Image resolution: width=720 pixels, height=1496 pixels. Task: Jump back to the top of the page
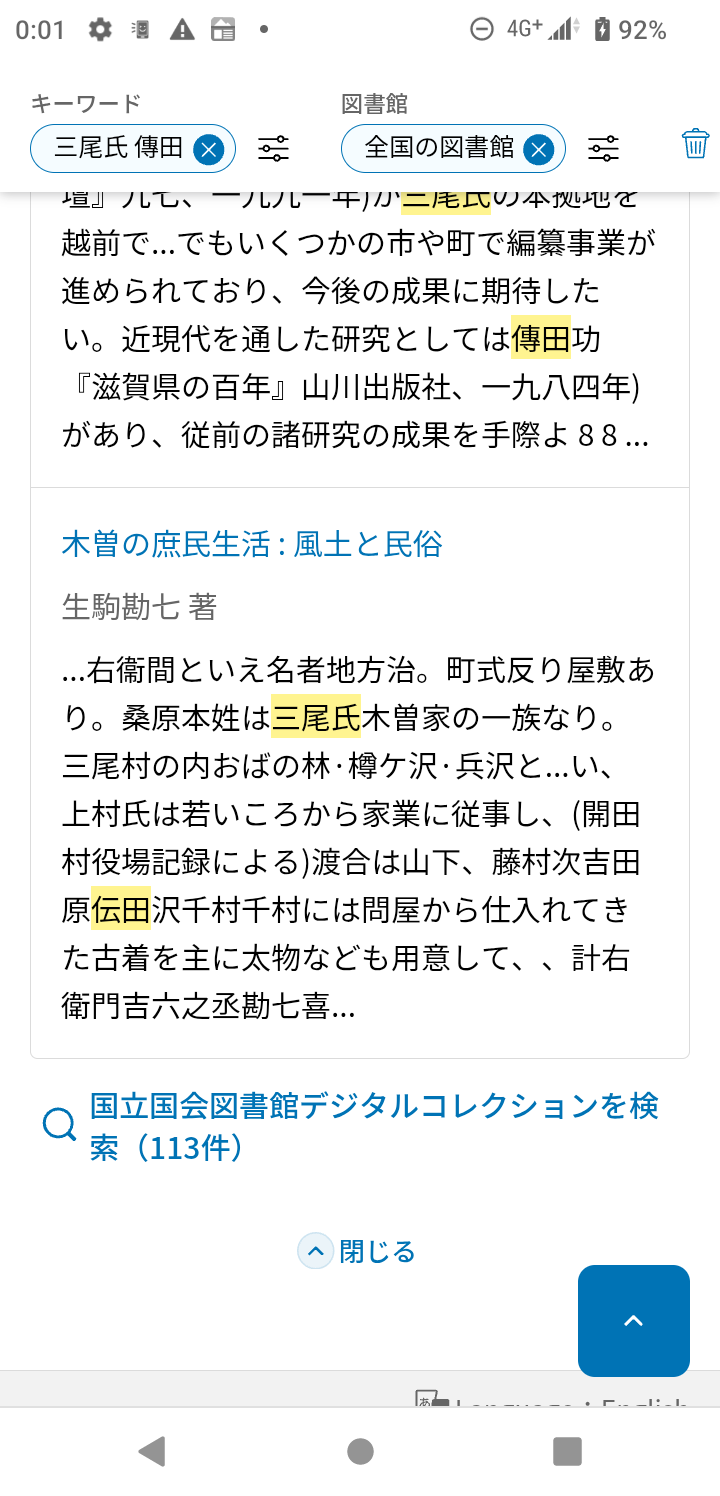pos(633,1320)
